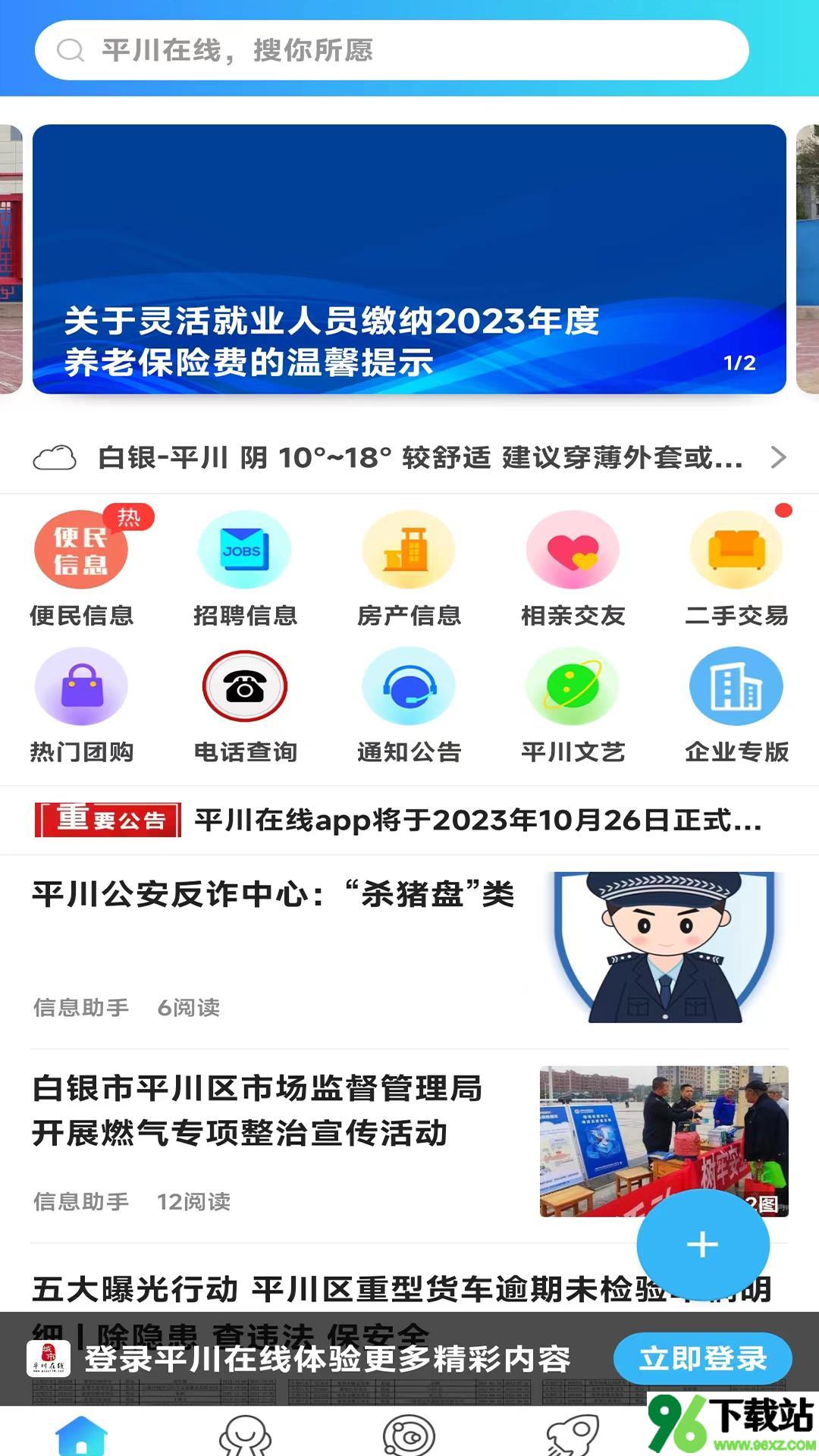The height and width of the screenshot is (1456, 819).
Task: Open the 重要公告 announcement about the app launch
Action: [478, 821]
